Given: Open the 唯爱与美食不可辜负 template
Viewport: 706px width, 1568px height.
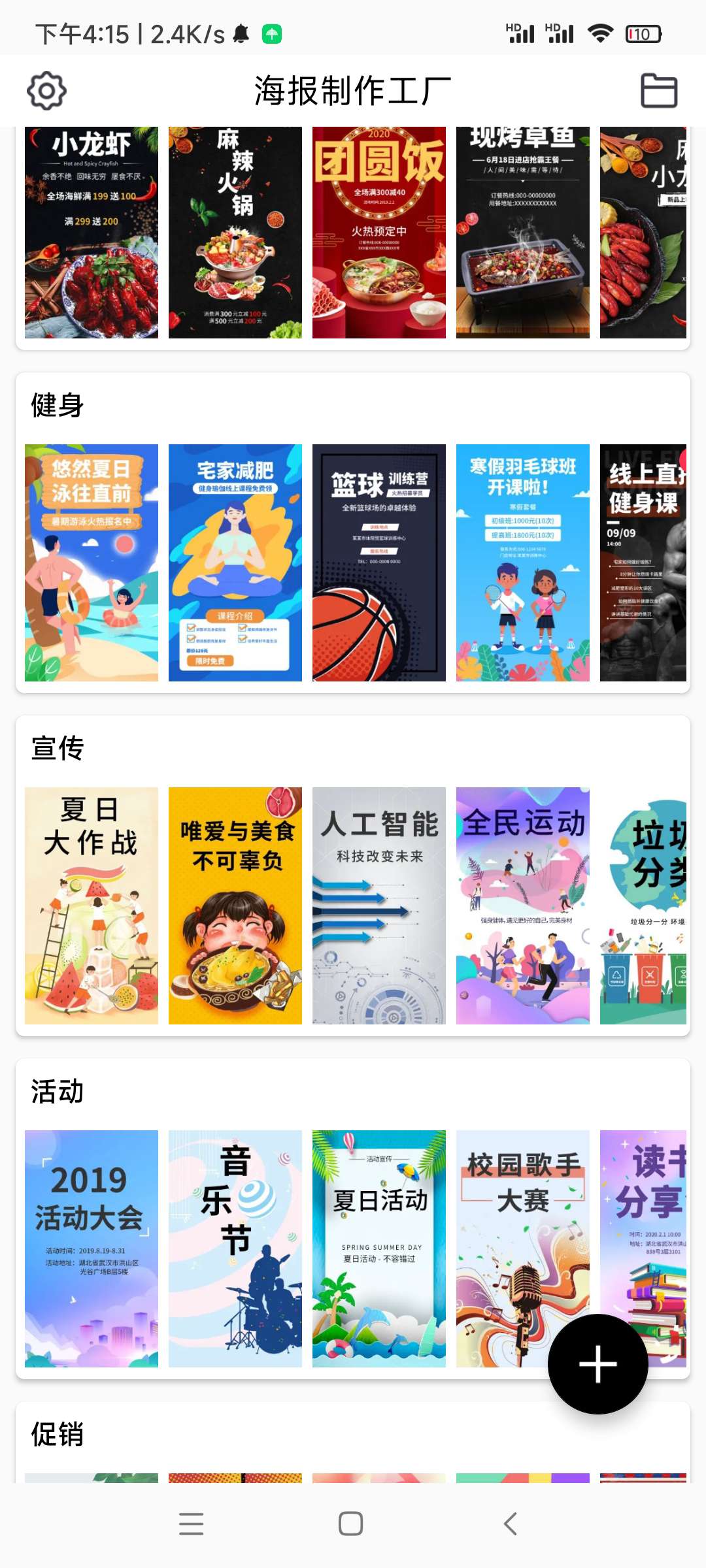Looking at the screenshot, I should point(235,906).
